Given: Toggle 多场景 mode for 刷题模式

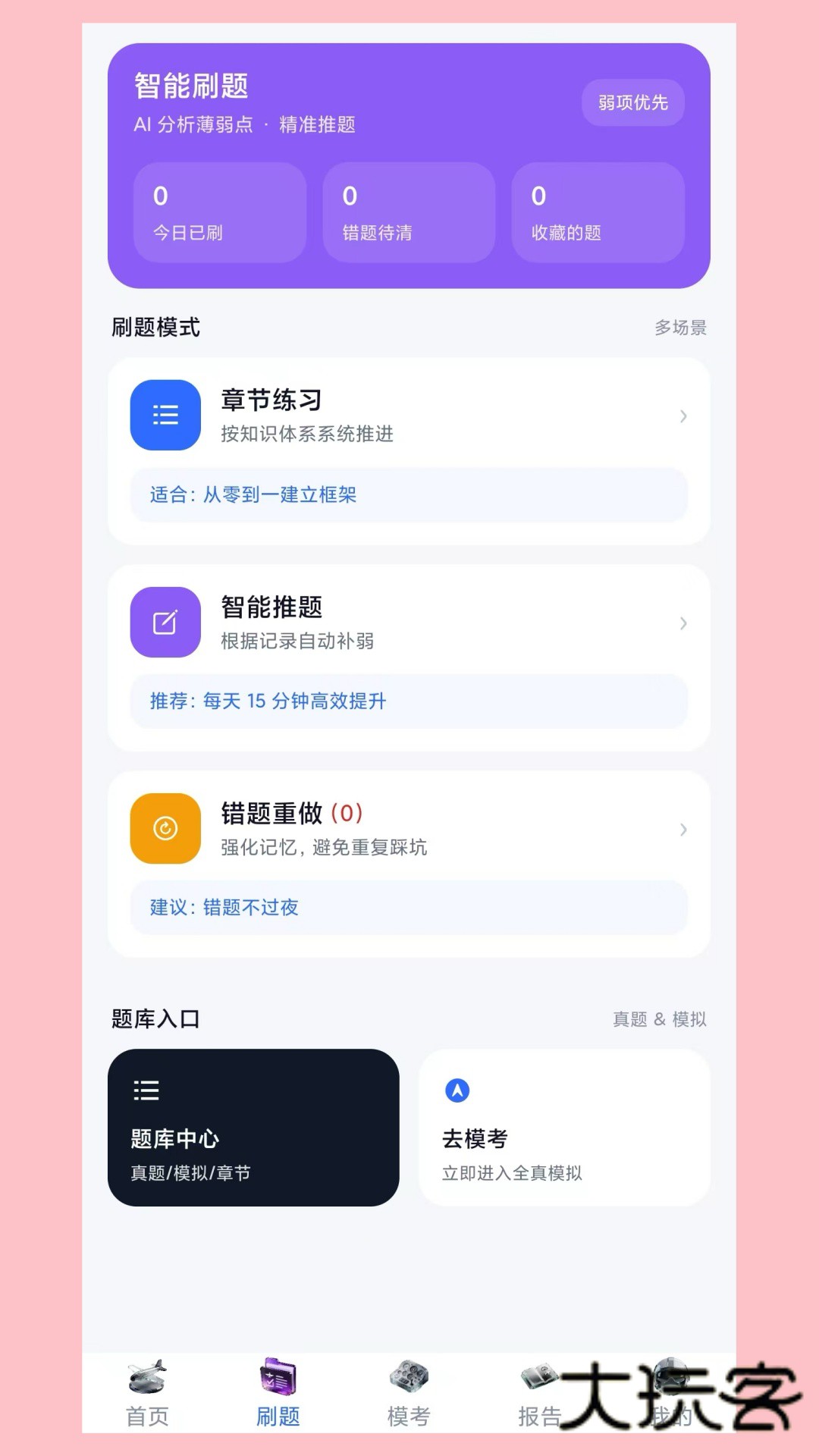Looking at the screenshot, I should tap(680, 328).
